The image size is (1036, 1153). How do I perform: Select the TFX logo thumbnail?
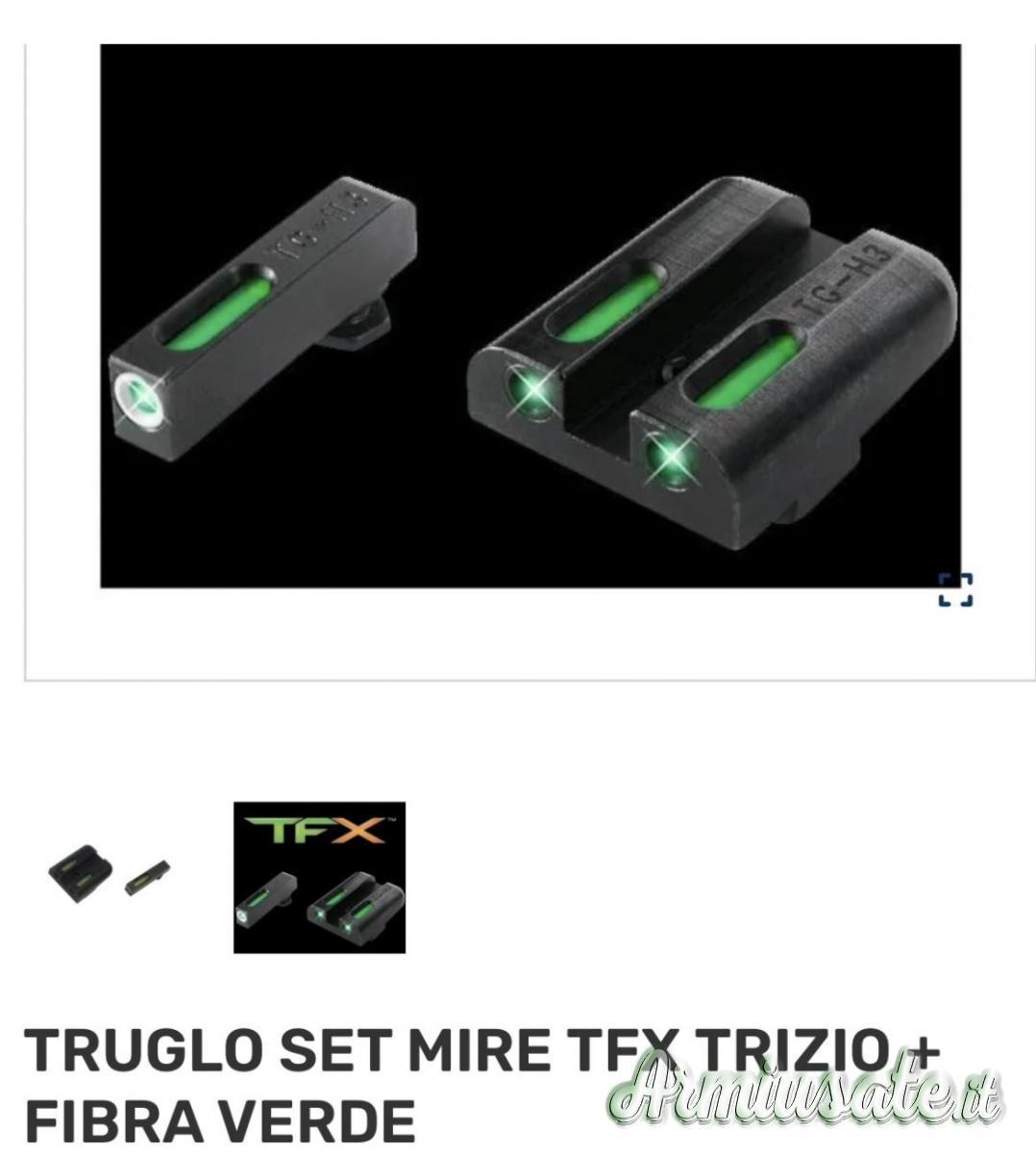point(319,877)
